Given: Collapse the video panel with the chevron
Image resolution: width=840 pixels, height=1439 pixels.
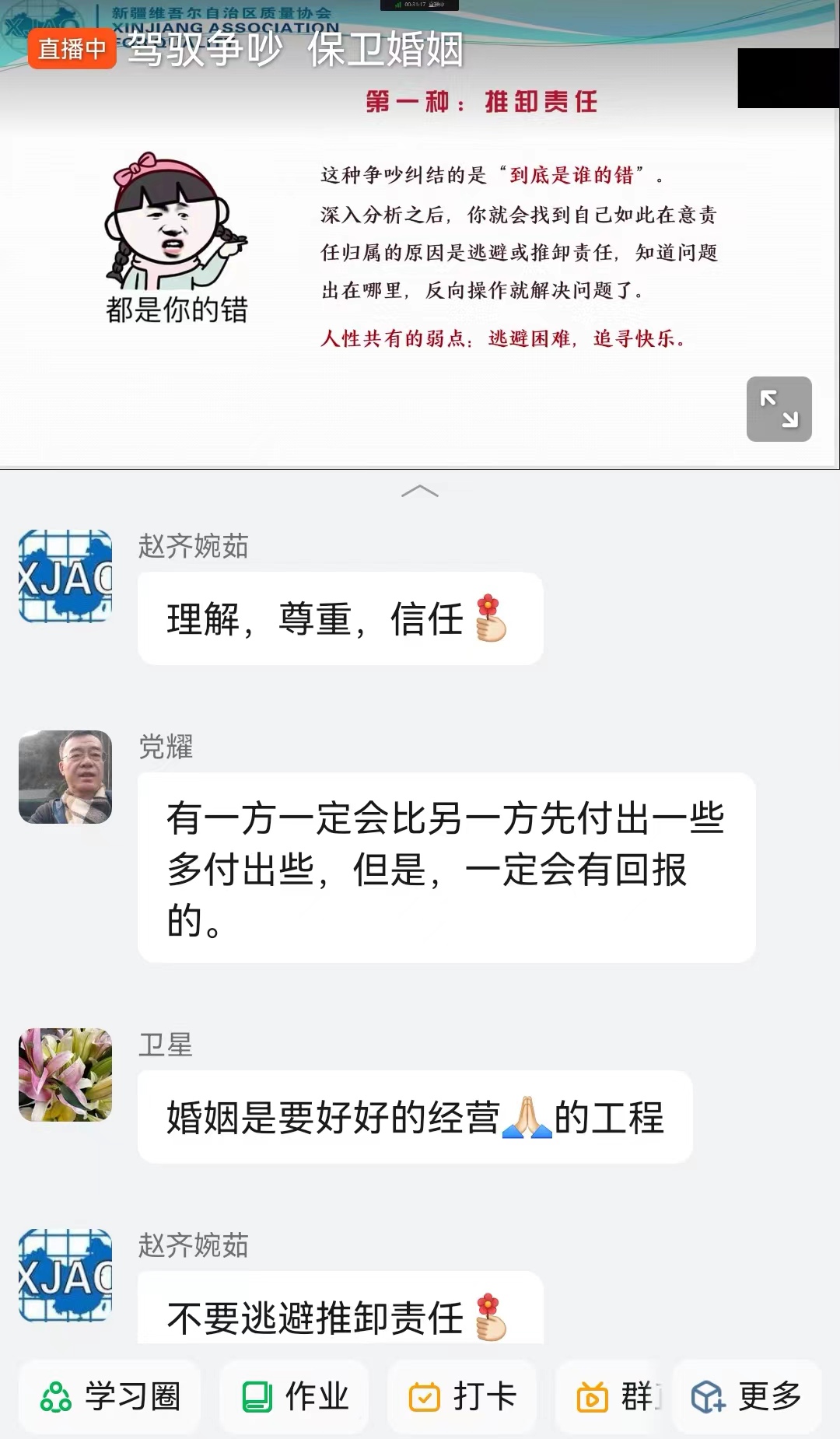Looking at the screenshot, I should [420, 491].
